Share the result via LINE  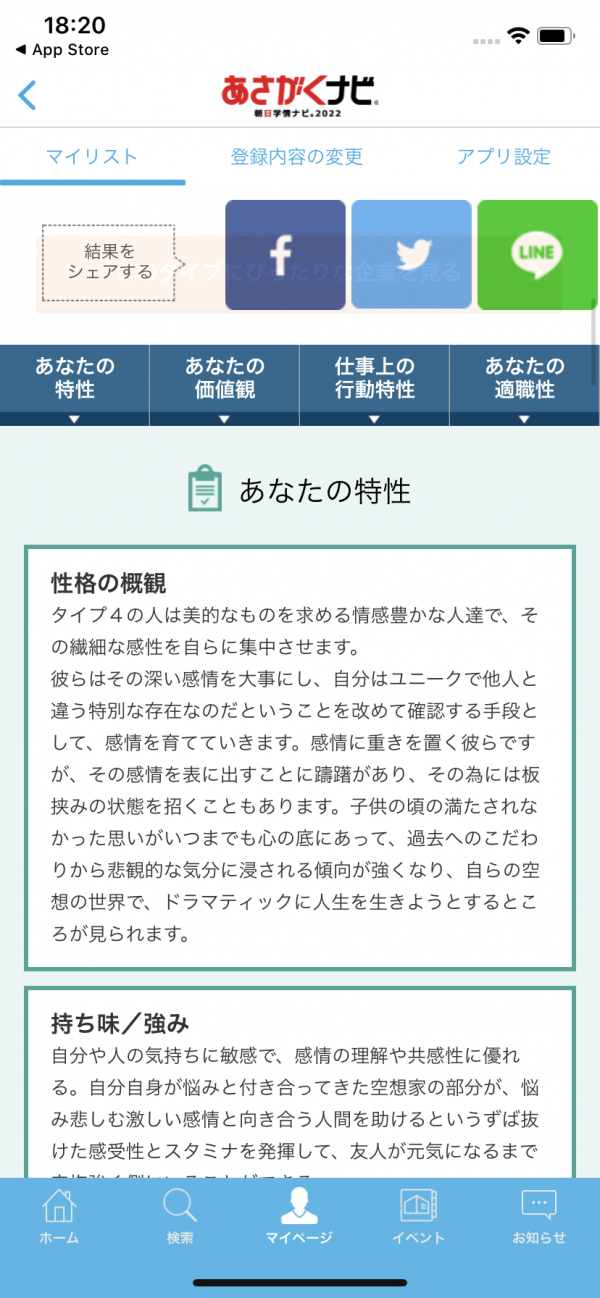536,255
